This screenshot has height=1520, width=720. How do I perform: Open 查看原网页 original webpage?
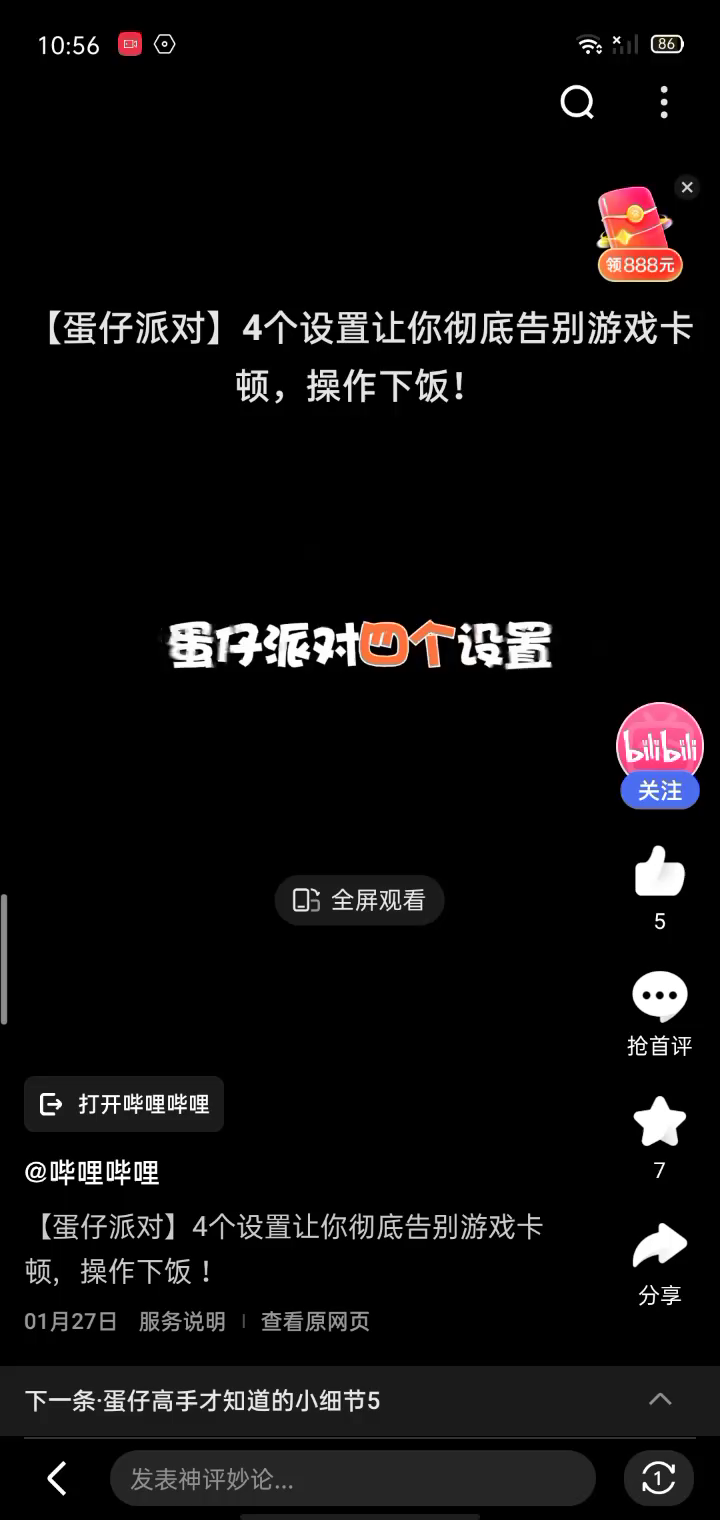[x=315, y=1321]
